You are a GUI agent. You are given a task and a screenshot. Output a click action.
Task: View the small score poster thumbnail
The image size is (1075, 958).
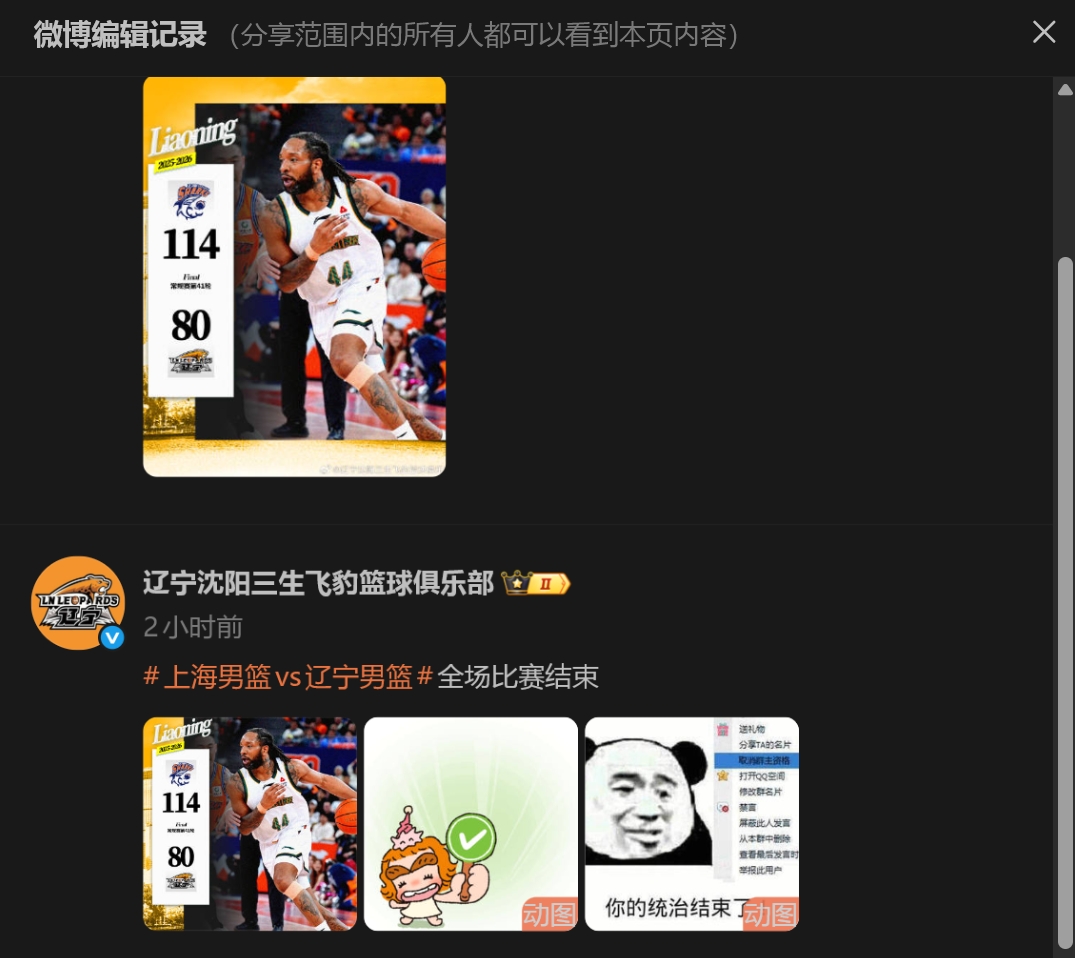tap(250, 823)
